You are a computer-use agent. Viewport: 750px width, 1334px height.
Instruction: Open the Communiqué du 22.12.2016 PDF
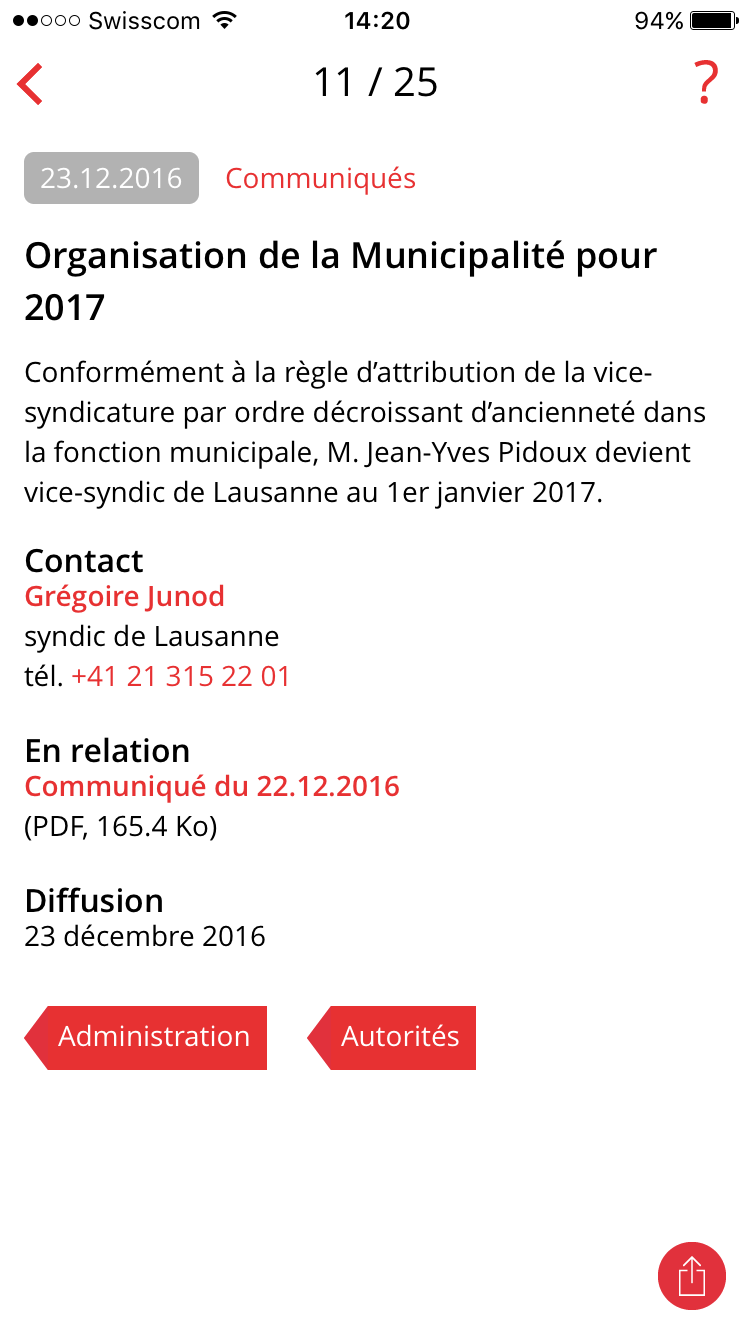212,787
